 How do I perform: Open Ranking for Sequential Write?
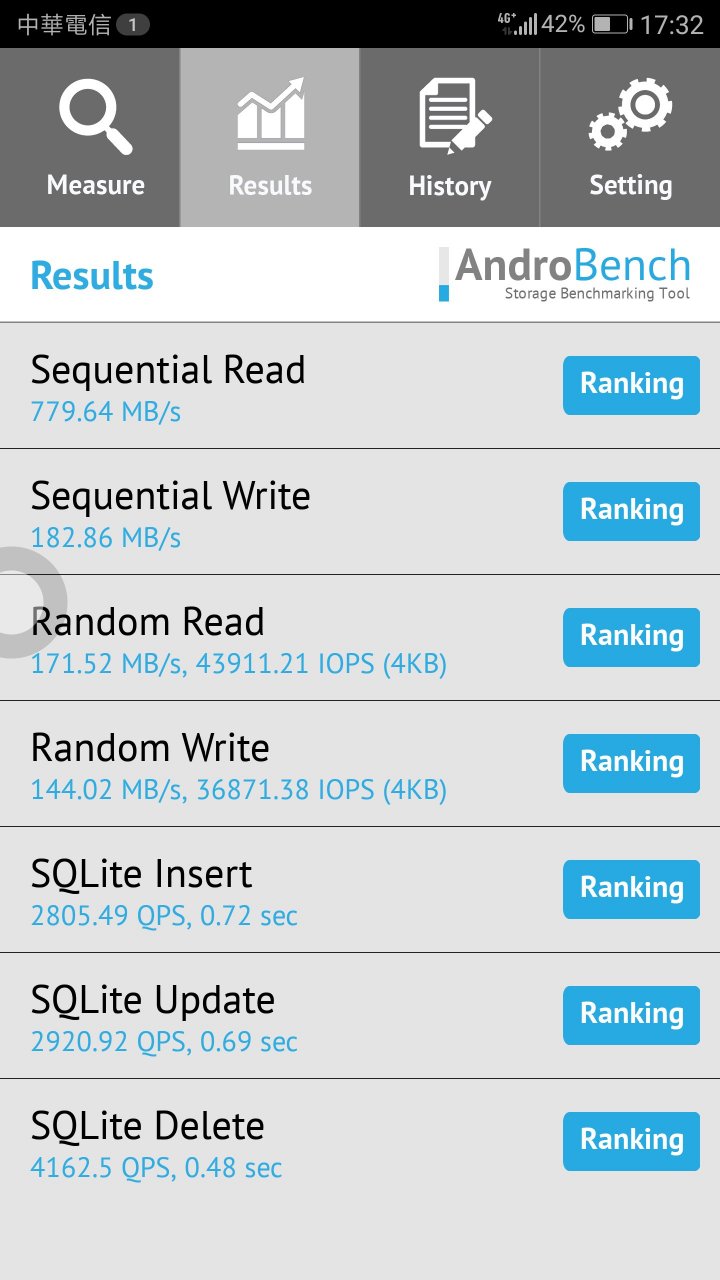pyautogui.click(x=631, y=511)
